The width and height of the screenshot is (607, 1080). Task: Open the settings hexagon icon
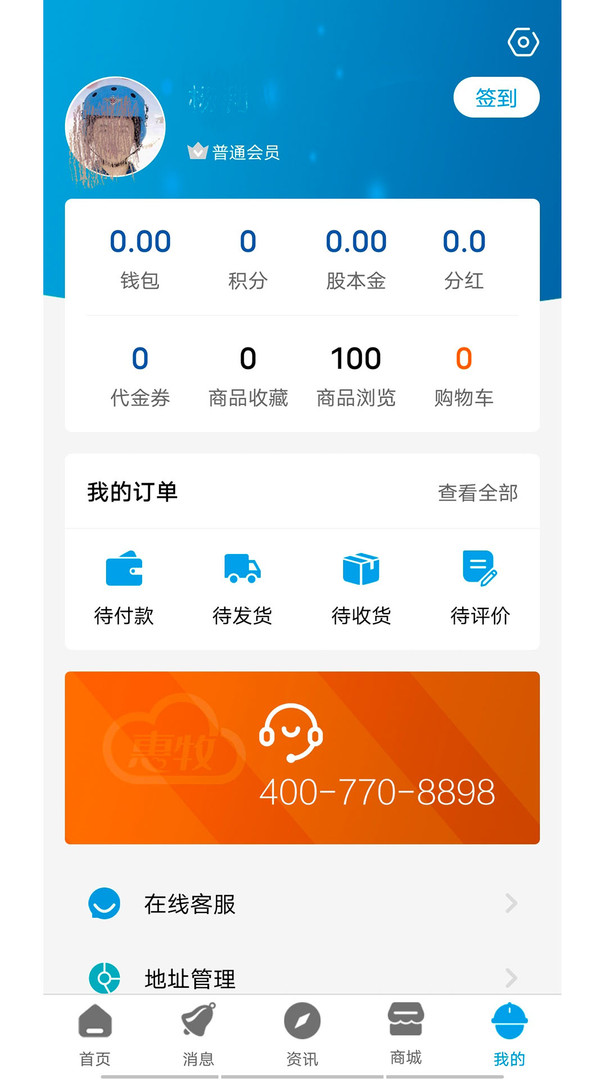coord(523,42)
